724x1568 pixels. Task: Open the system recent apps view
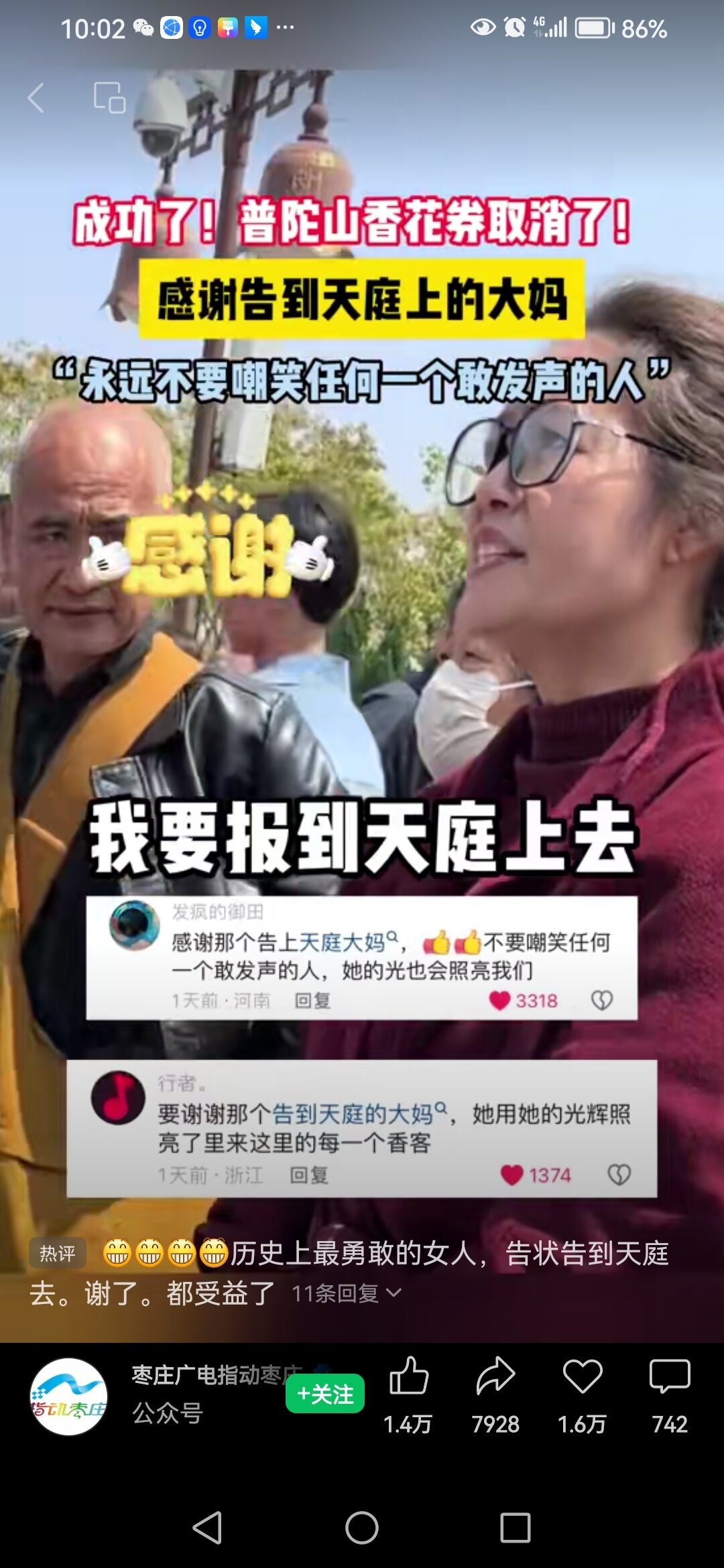[x=516, y=1528]
